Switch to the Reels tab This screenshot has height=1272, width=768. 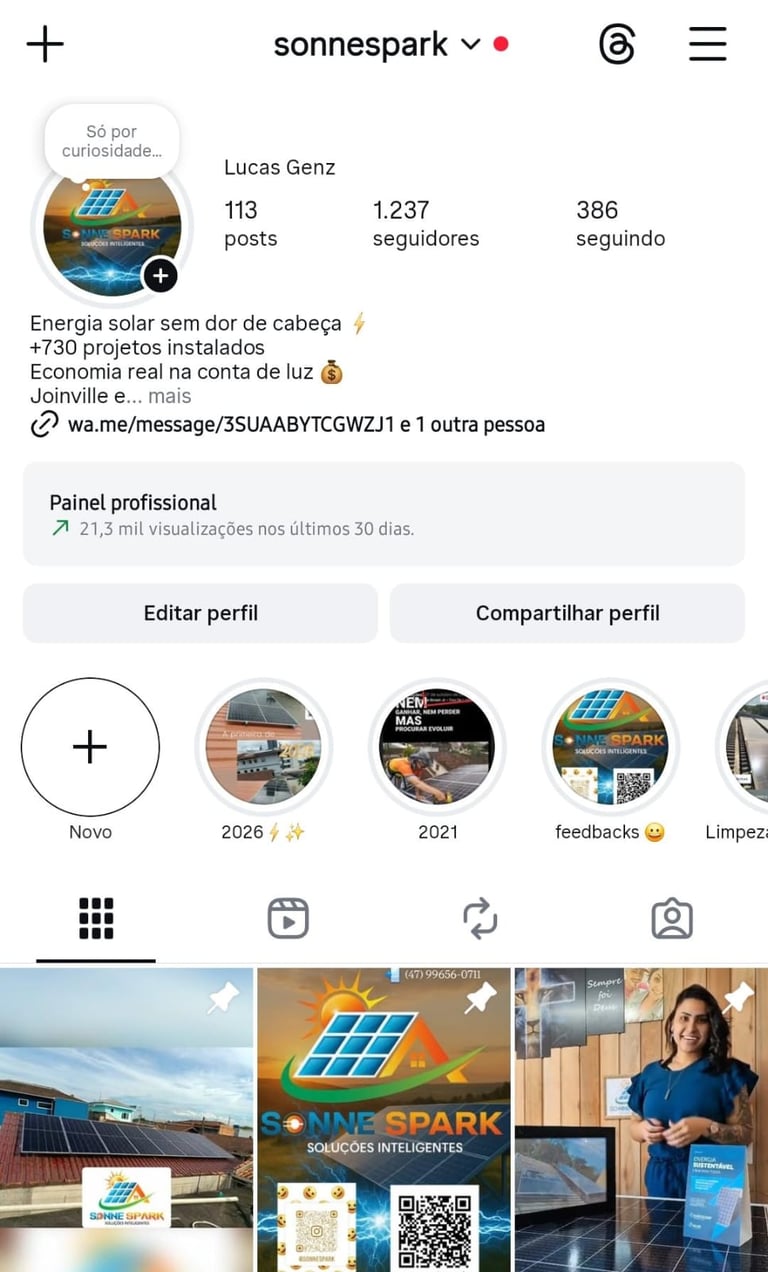288,918
